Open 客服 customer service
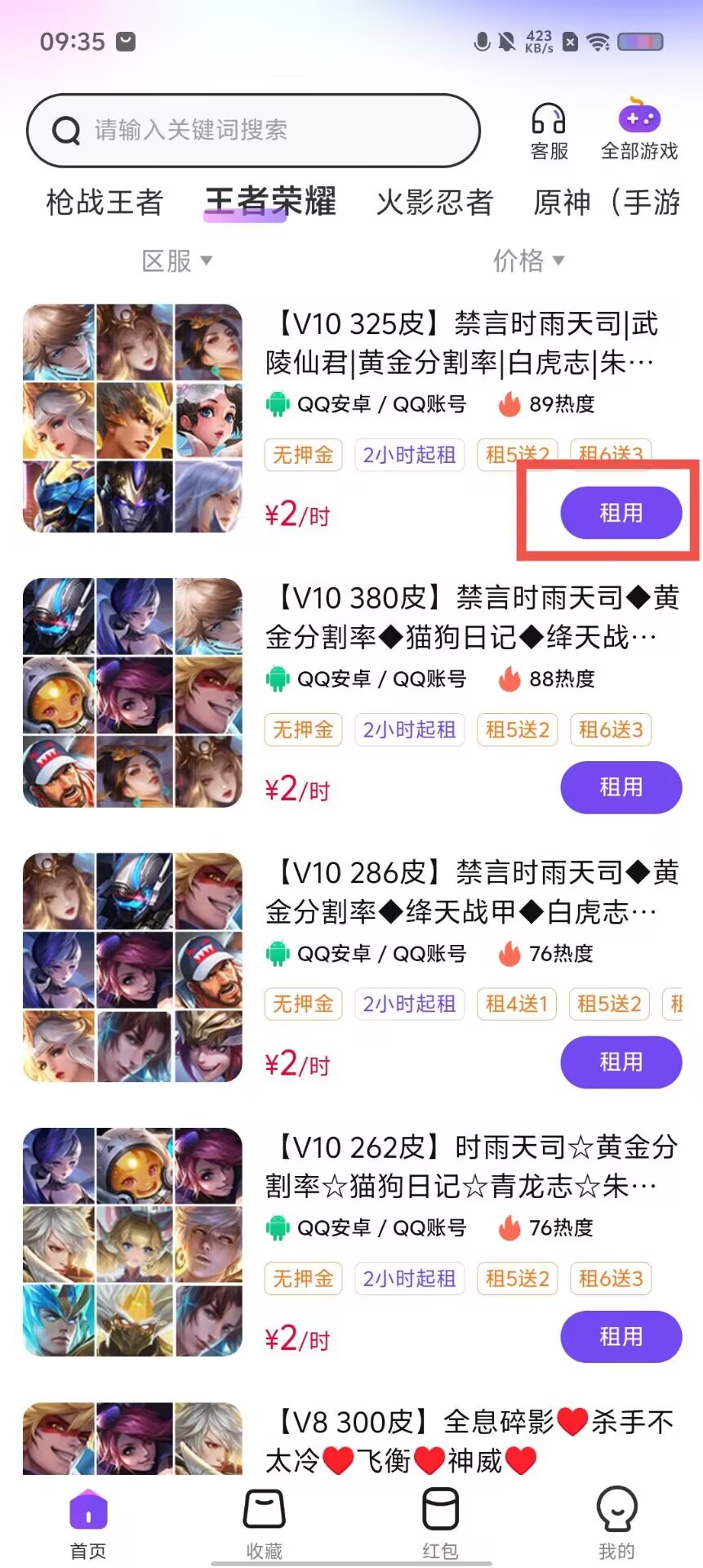This screenshot has width=703, height=1568. (549, 131)
